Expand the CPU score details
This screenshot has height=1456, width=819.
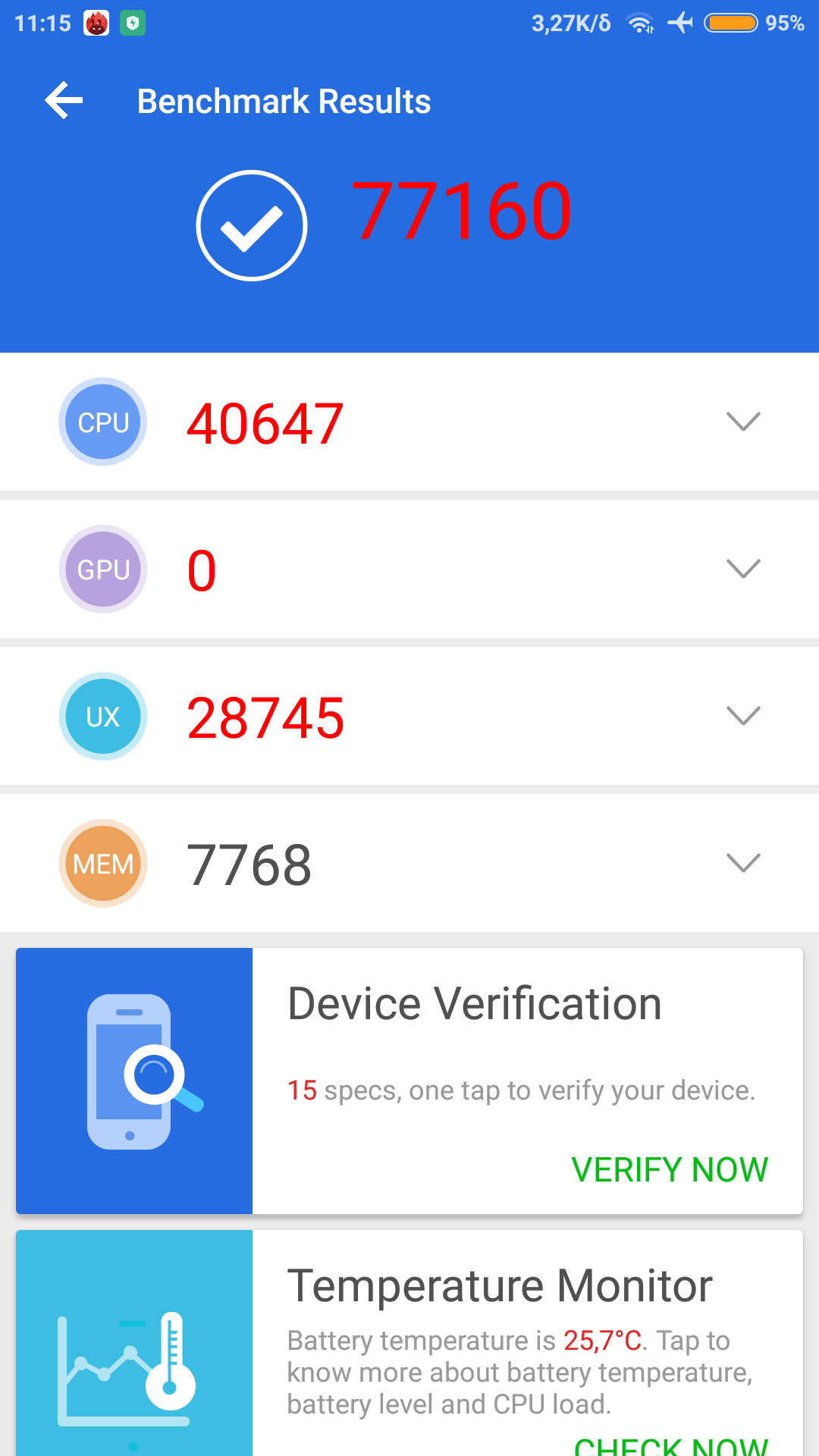coord(742,422)
